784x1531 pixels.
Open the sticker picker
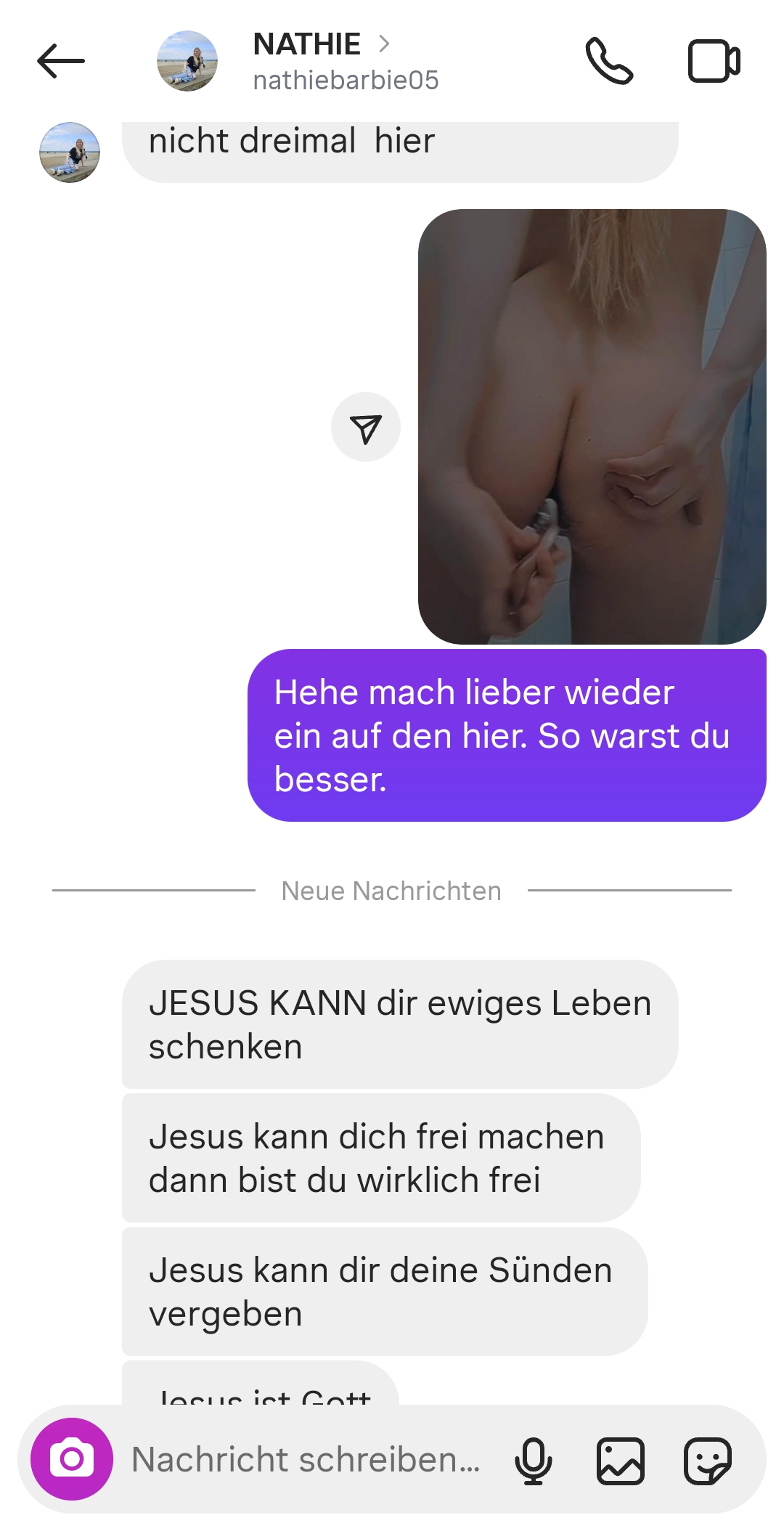point(707,1461)
